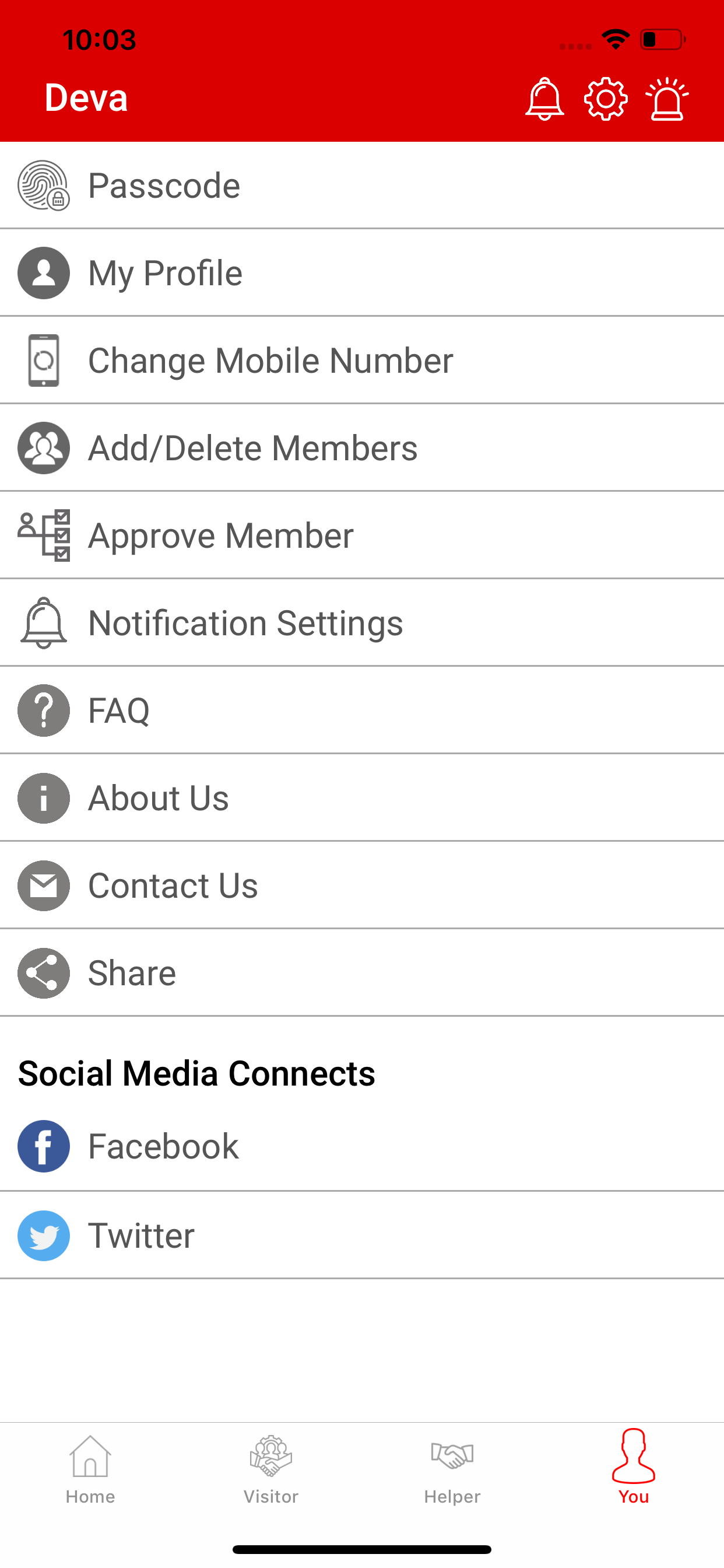The height and width of the screenshot is (1568, 724).
Task: Open Passcode settings
Action: [x=362, y=185]
